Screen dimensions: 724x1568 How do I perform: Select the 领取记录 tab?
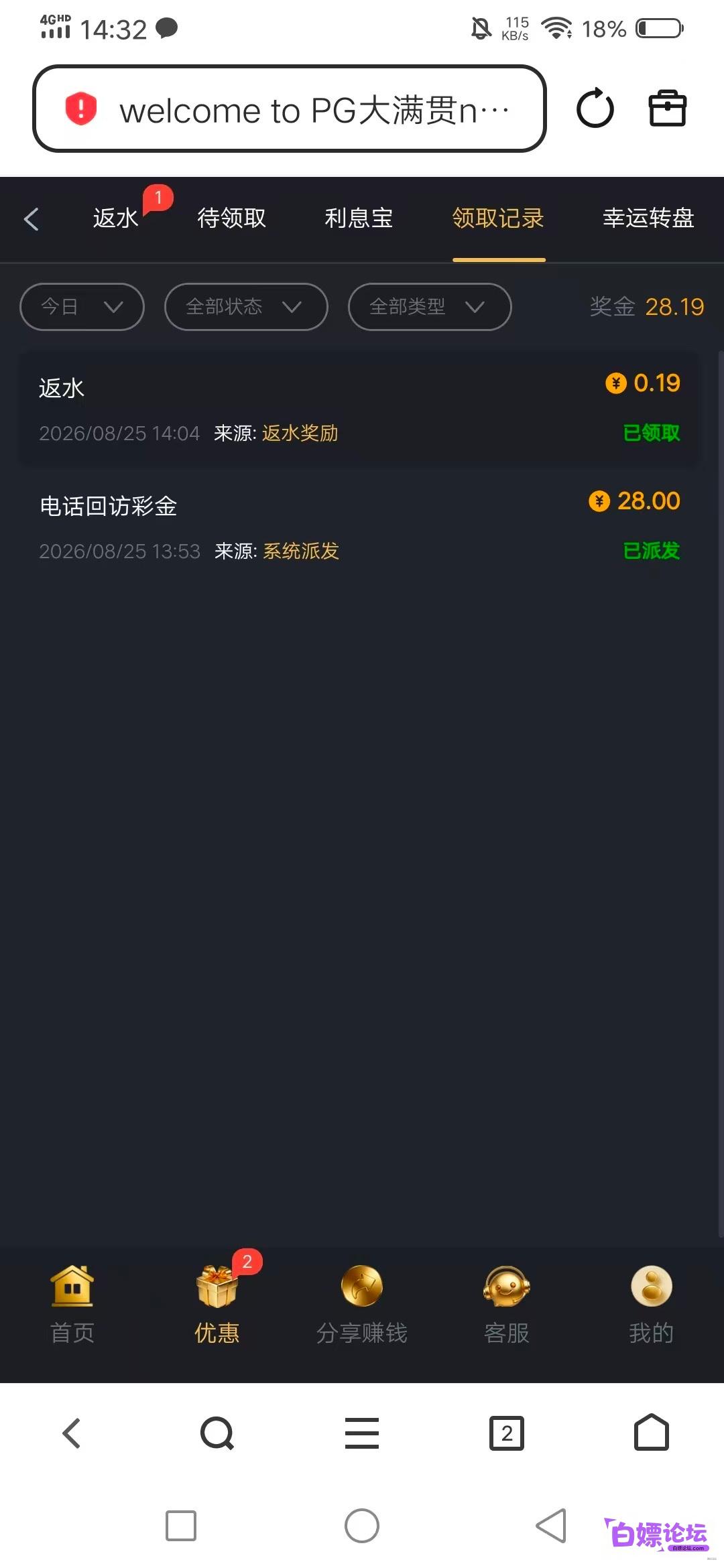pos(498,218)
